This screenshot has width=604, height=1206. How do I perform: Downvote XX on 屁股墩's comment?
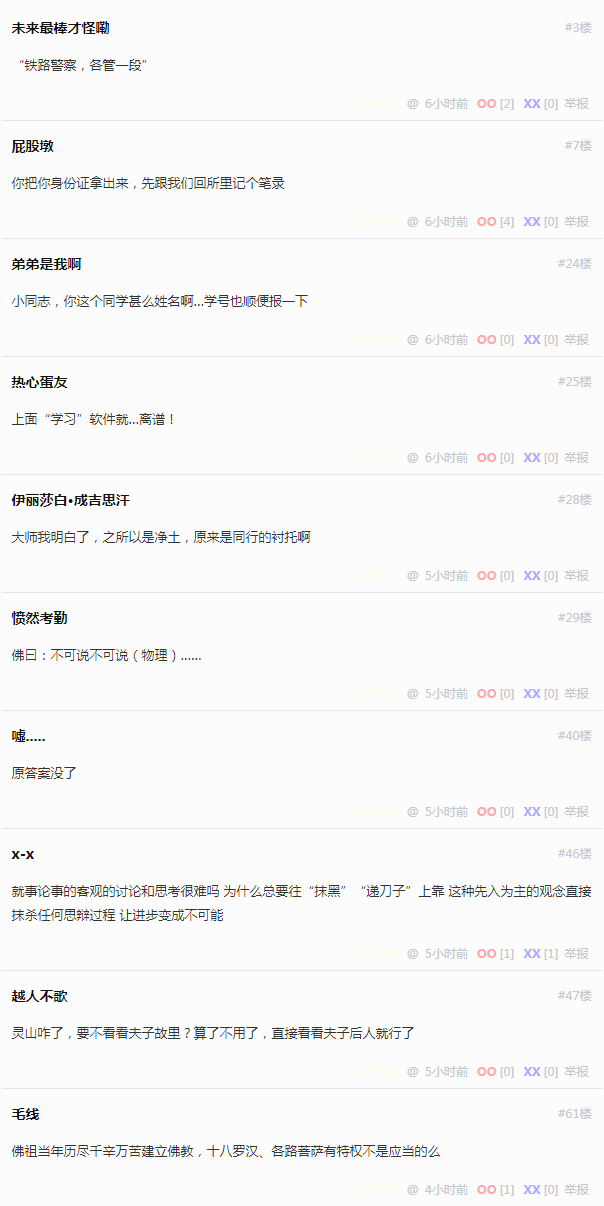click(x=532, y=221)
